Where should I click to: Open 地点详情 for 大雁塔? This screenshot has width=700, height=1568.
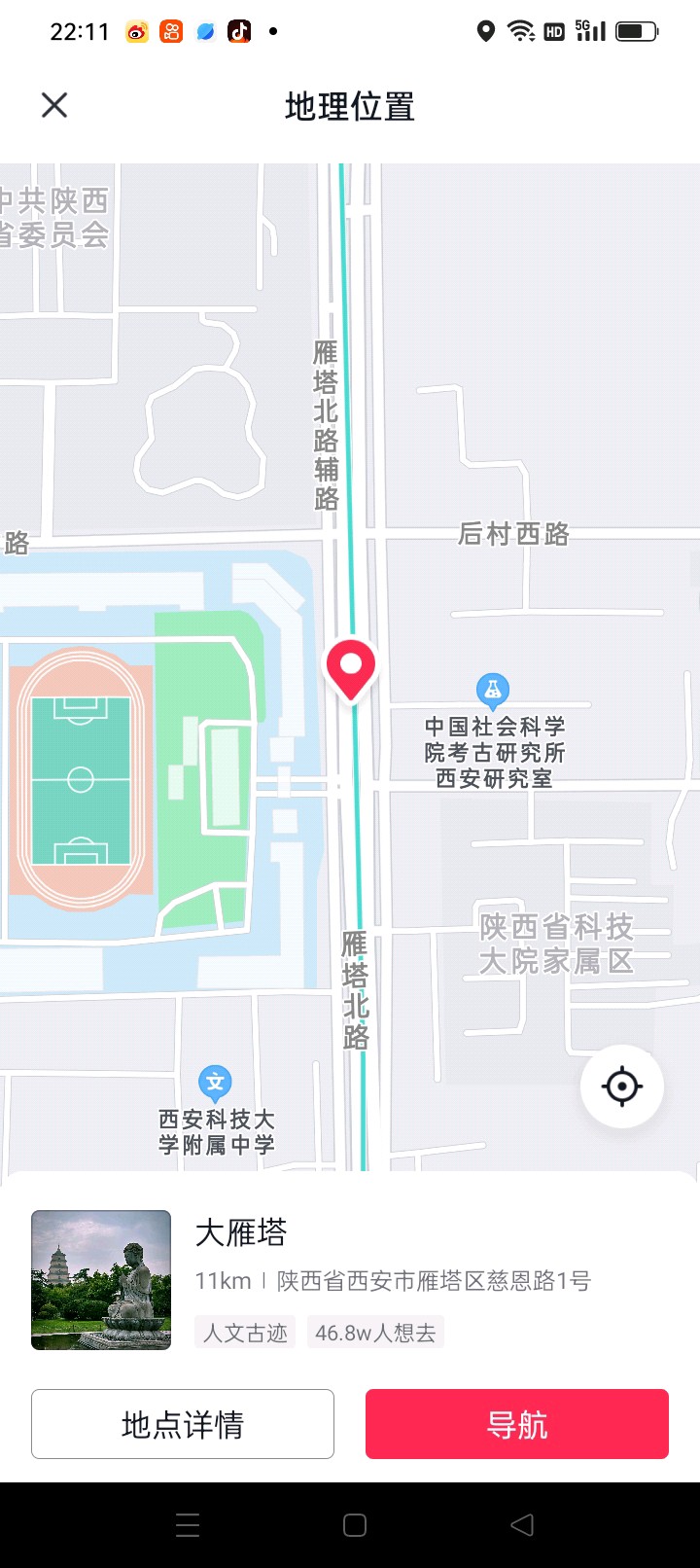183,1424
